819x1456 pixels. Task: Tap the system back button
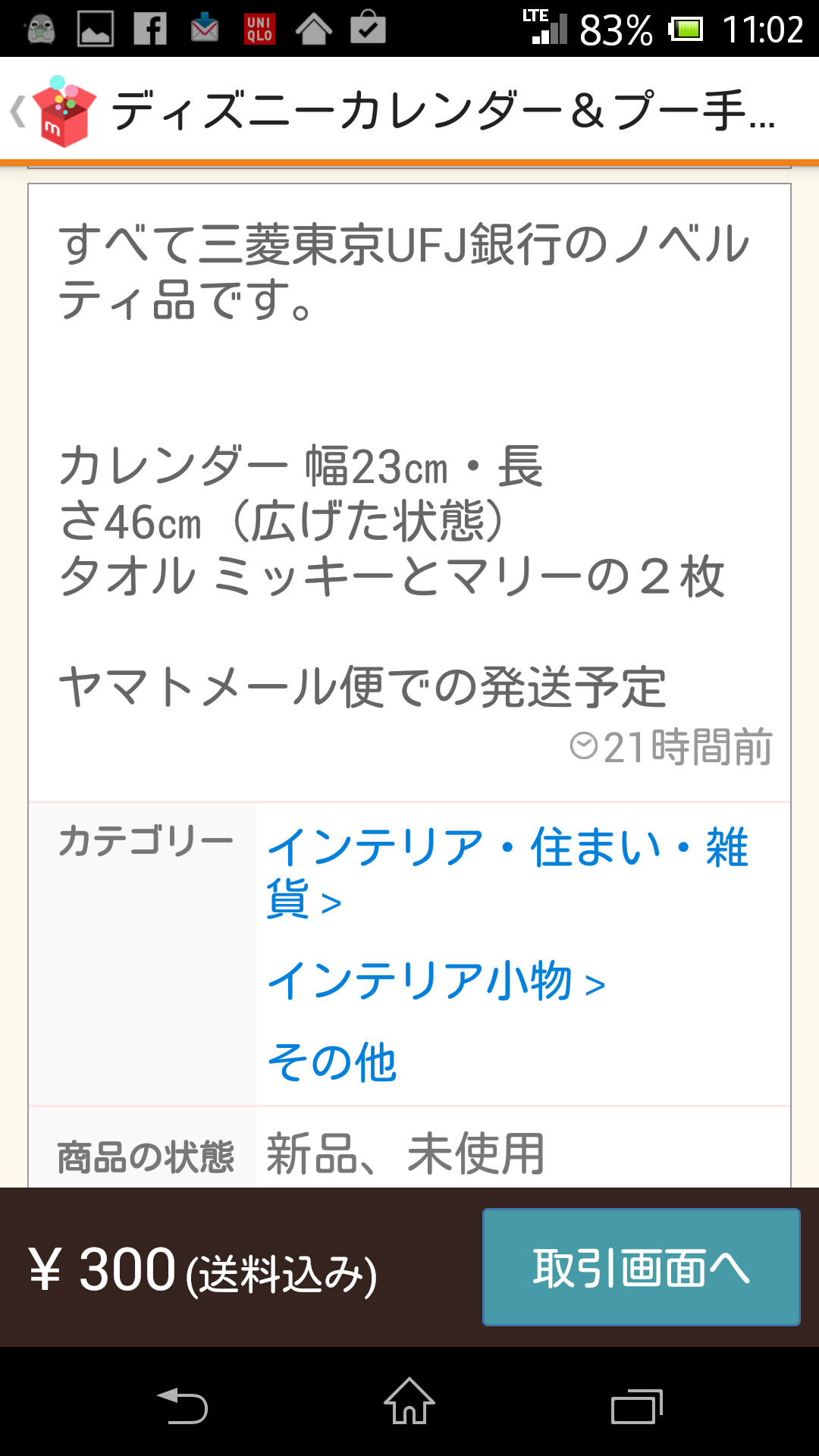pos(182,1405)
